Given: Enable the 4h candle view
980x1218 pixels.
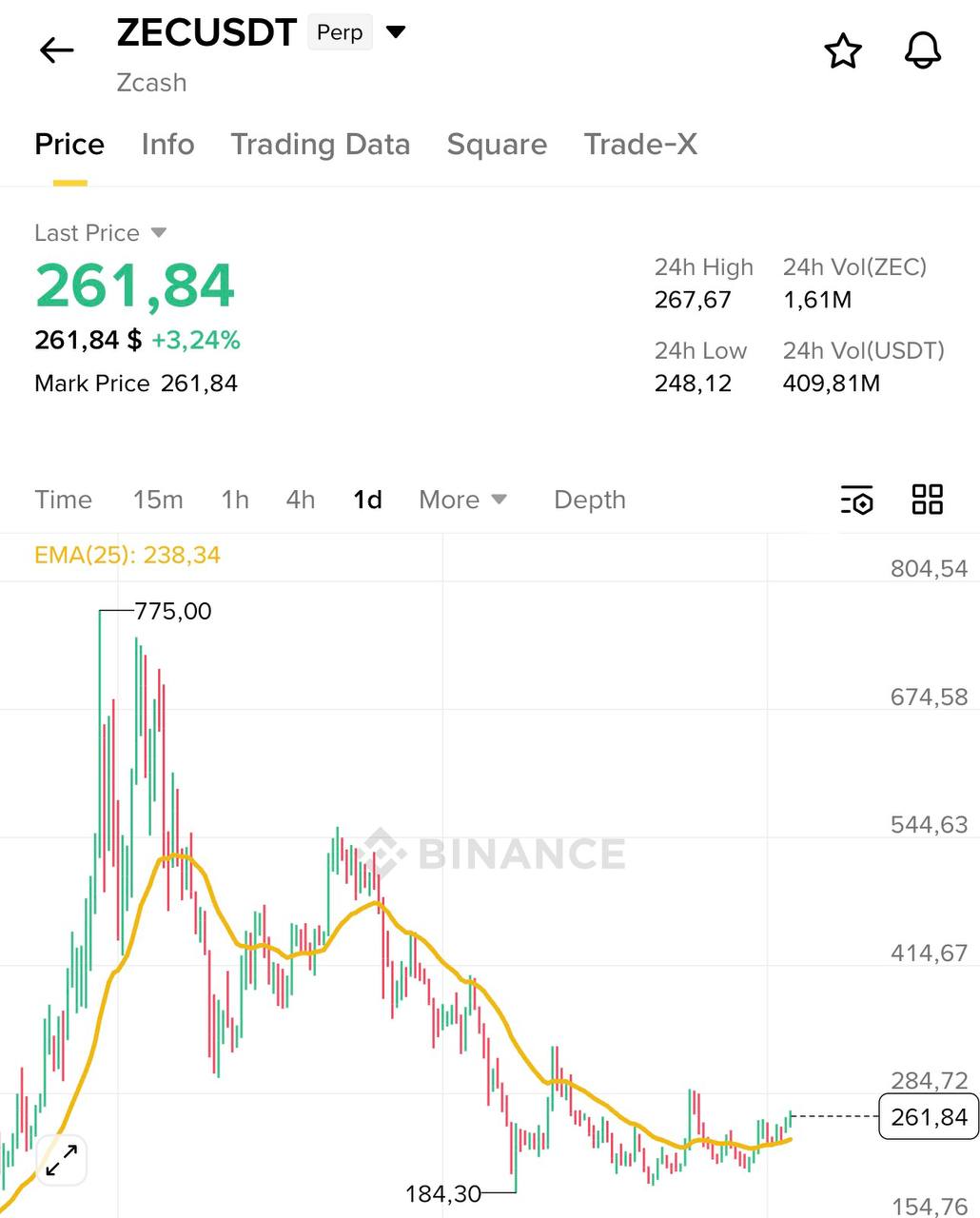Looking at the screenshot, I should click(300, 500).
